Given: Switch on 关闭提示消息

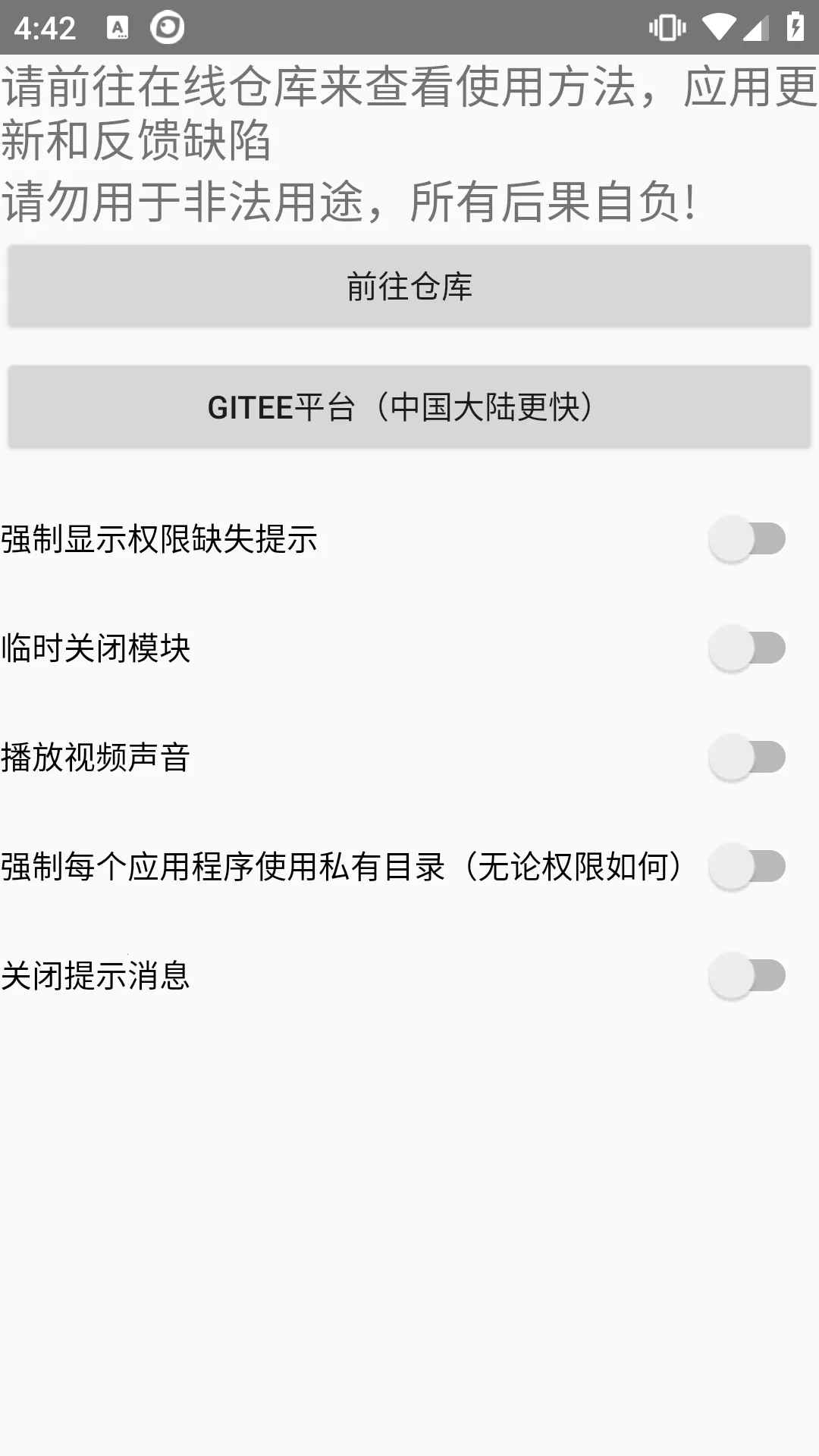Looking at the screenshot, I should point(747,976).
